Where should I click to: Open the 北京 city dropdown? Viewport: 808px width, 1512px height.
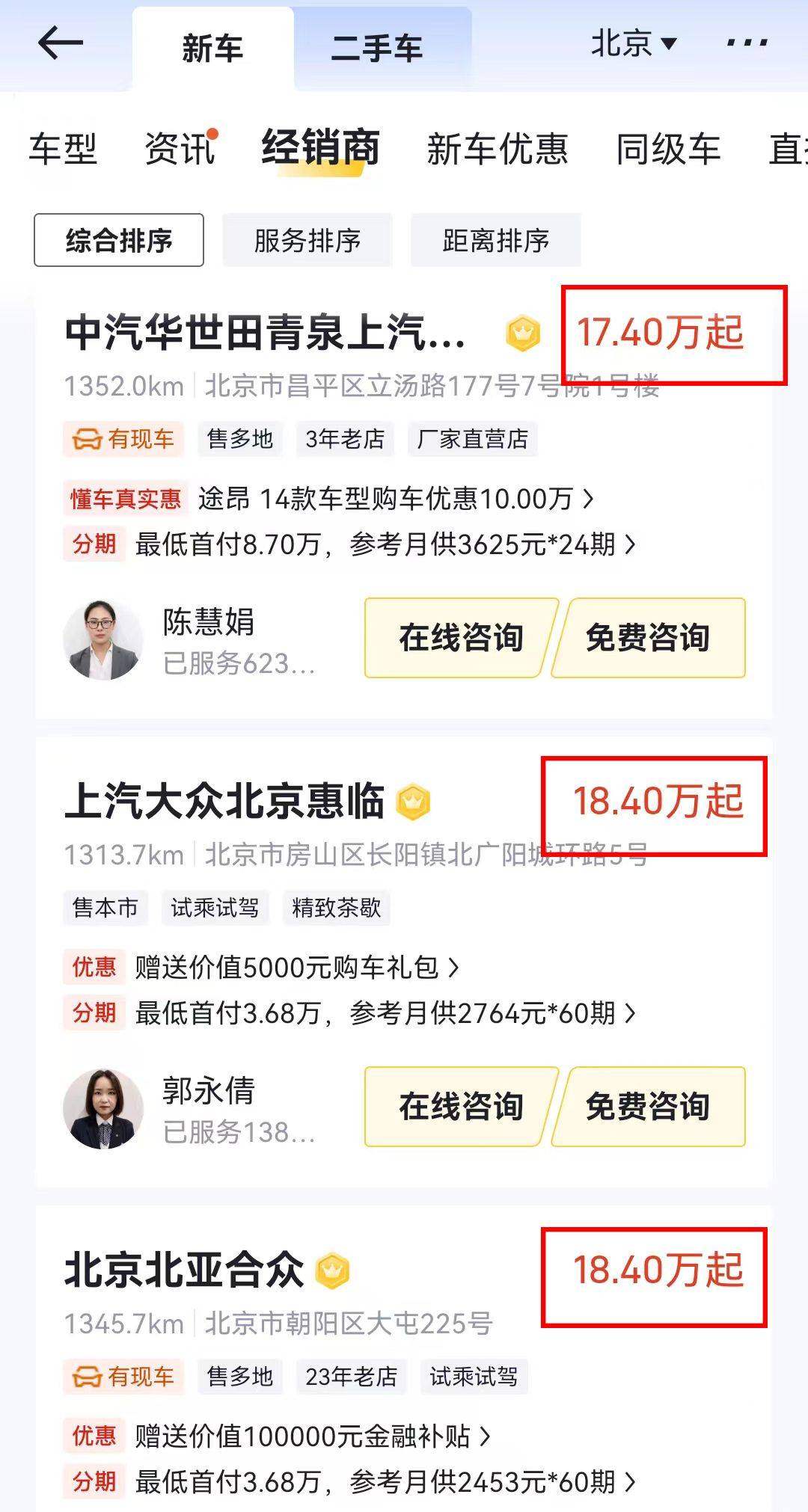(634, 43)
